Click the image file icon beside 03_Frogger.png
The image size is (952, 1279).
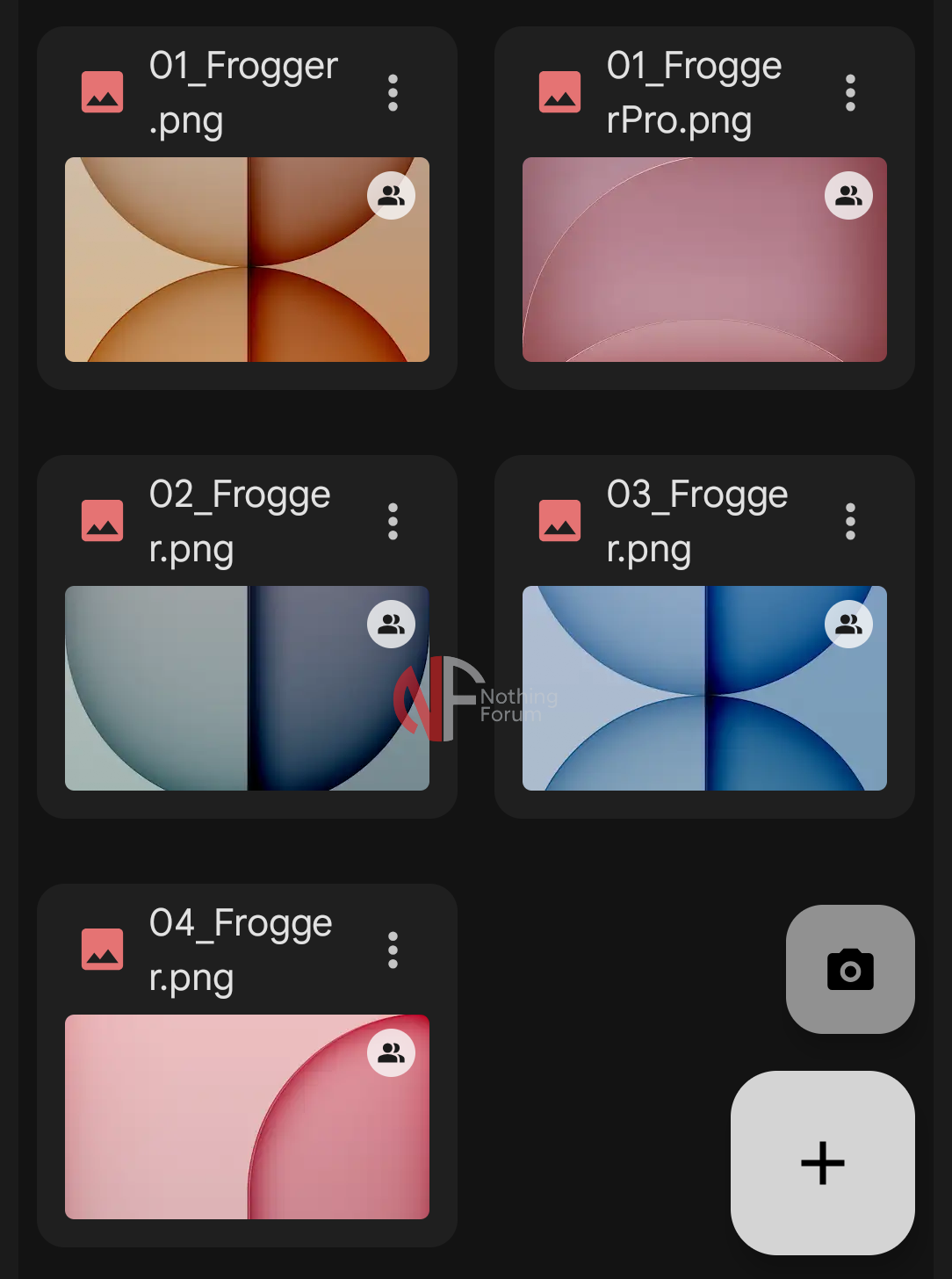(560, 520)
